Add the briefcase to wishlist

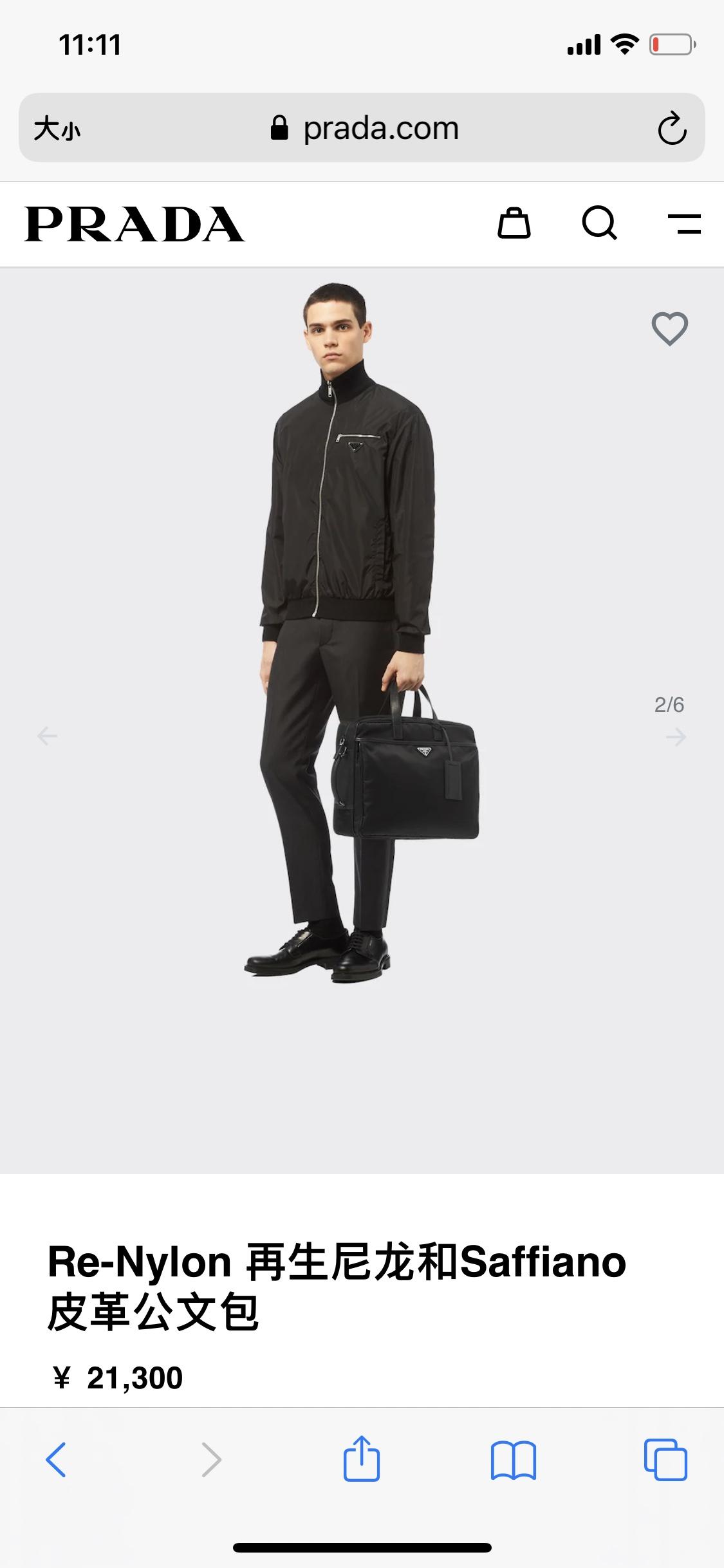click(x=670, y=328)
